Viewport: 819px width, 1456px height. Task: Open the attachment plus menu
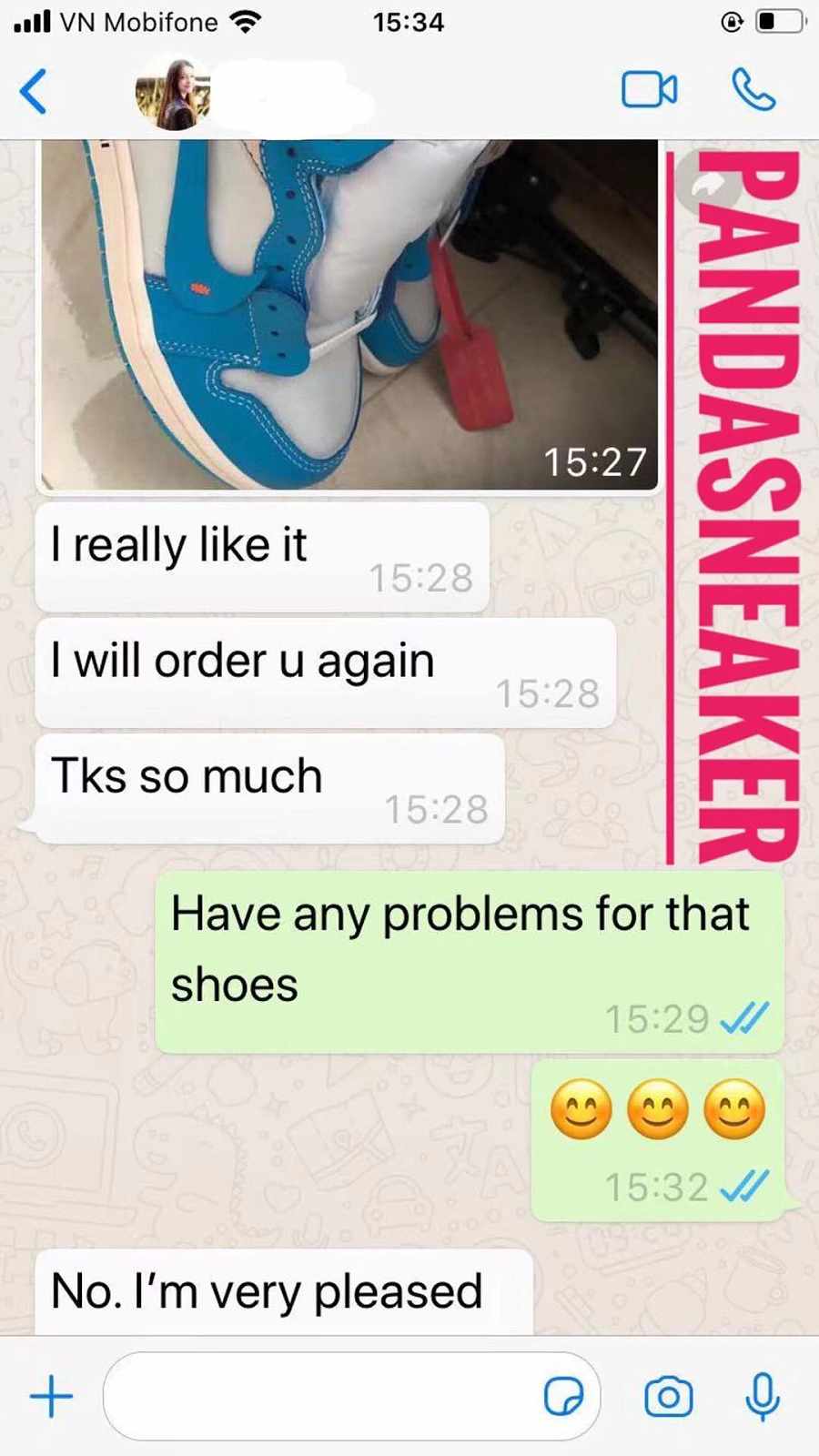[52, 1396]
